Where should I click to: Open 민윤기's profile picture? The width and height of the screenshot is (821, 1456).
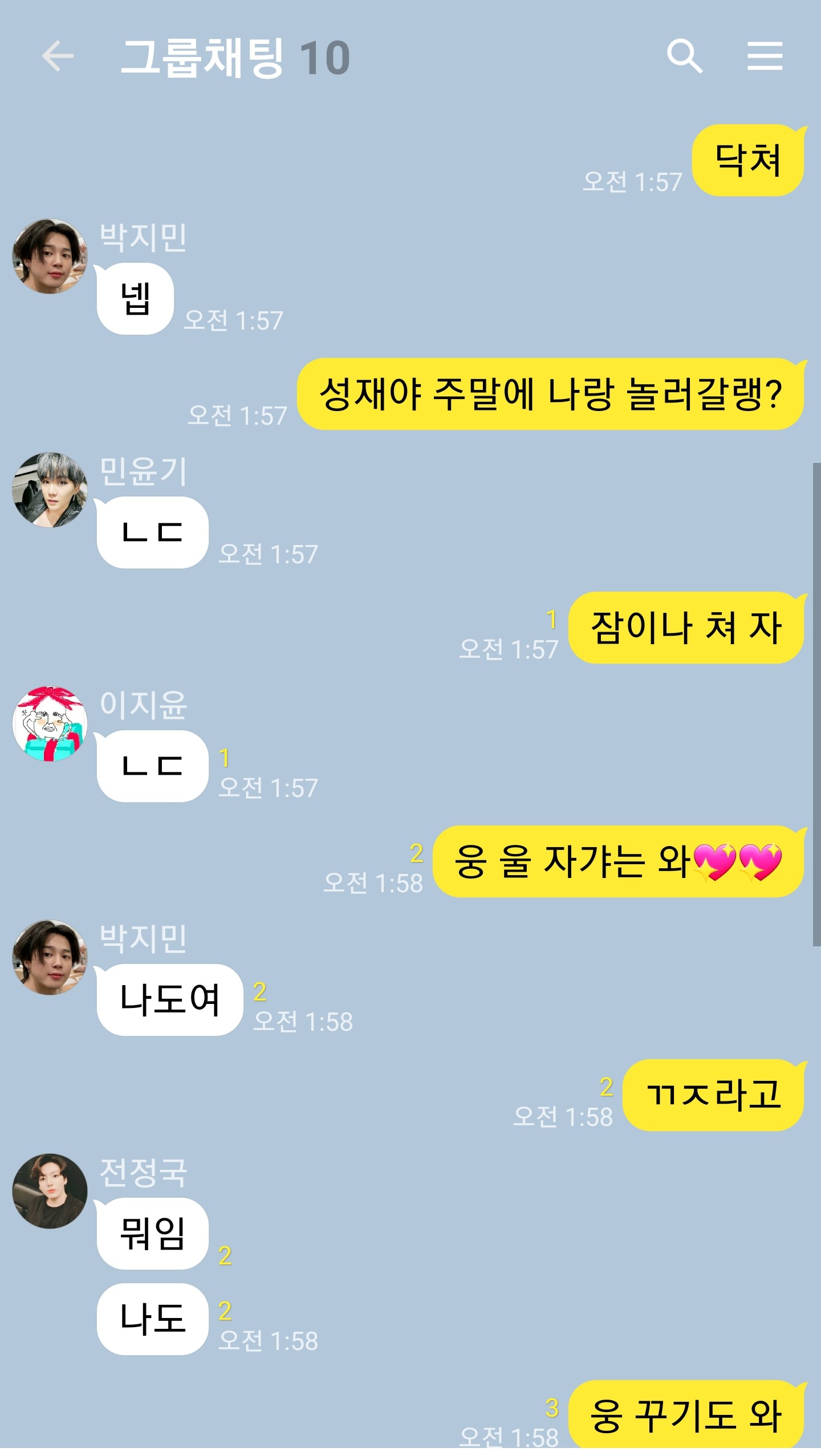pos(50,490)
